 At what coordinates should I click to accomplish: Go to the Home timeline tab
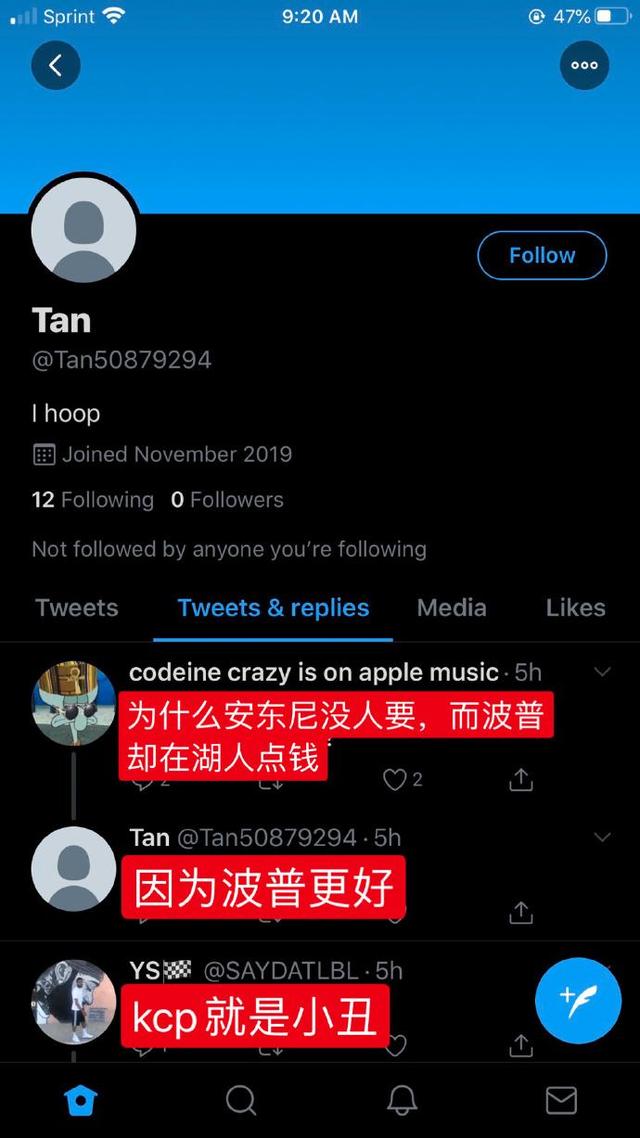[x=81, y=1100]
